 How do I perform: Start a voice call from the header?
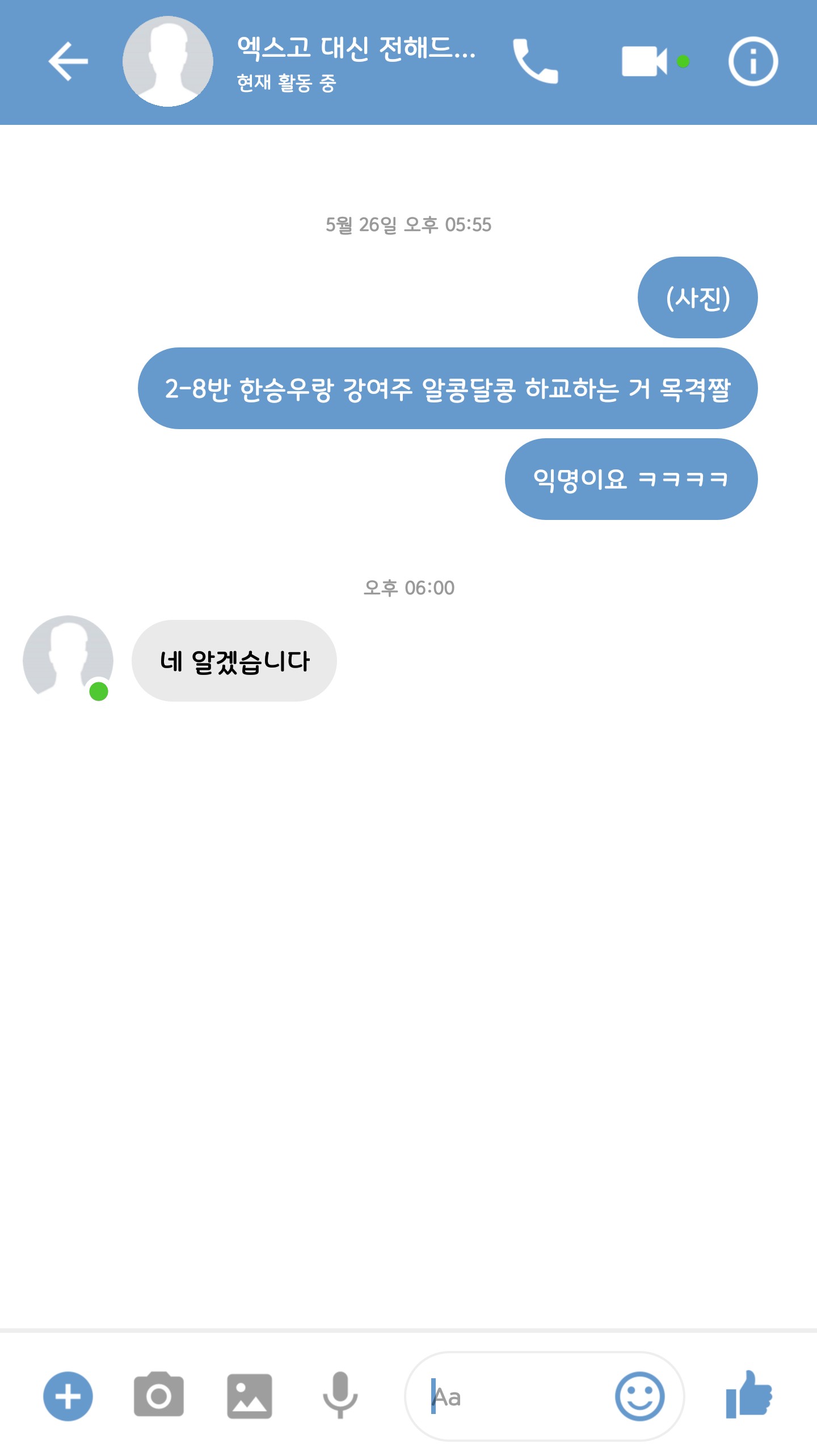[x=535, y=61]
